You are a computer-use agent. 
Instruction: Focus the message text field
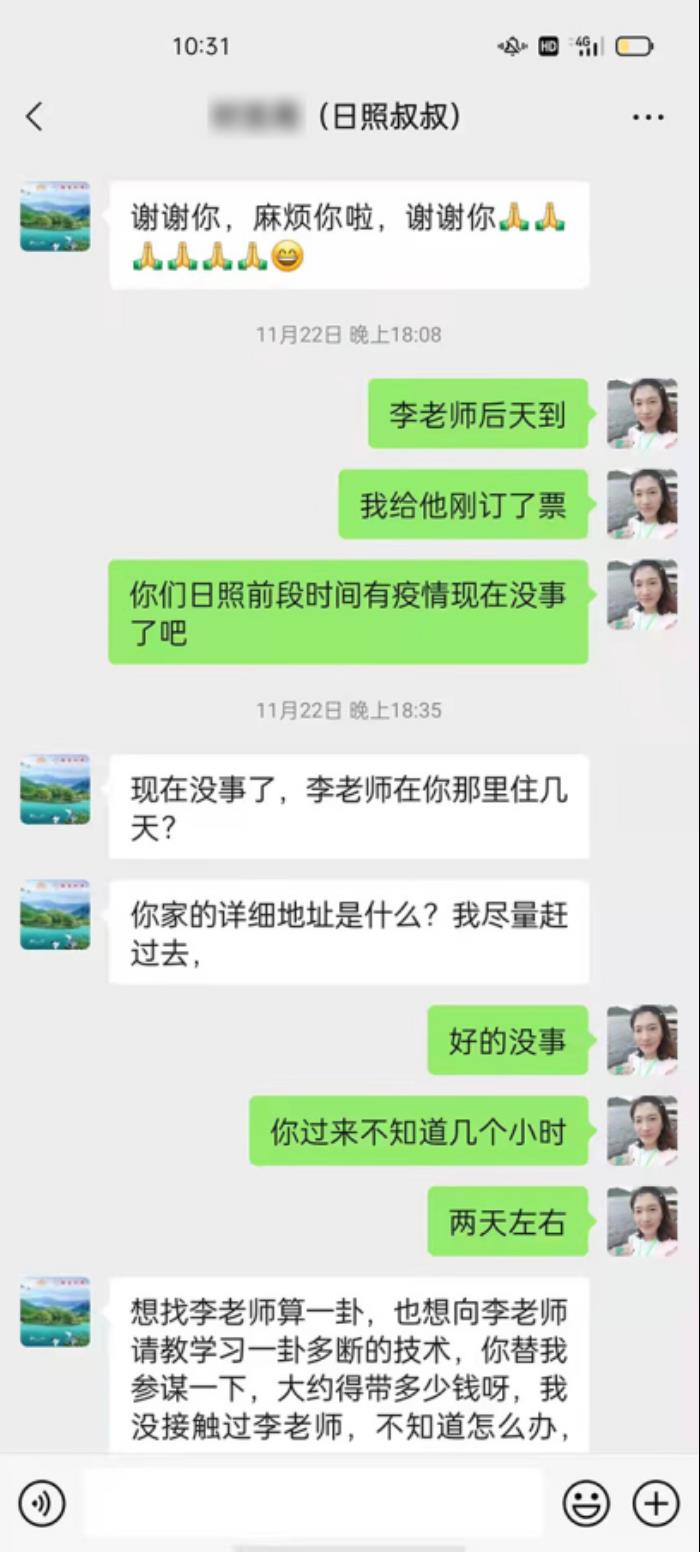pos(312,1503)
